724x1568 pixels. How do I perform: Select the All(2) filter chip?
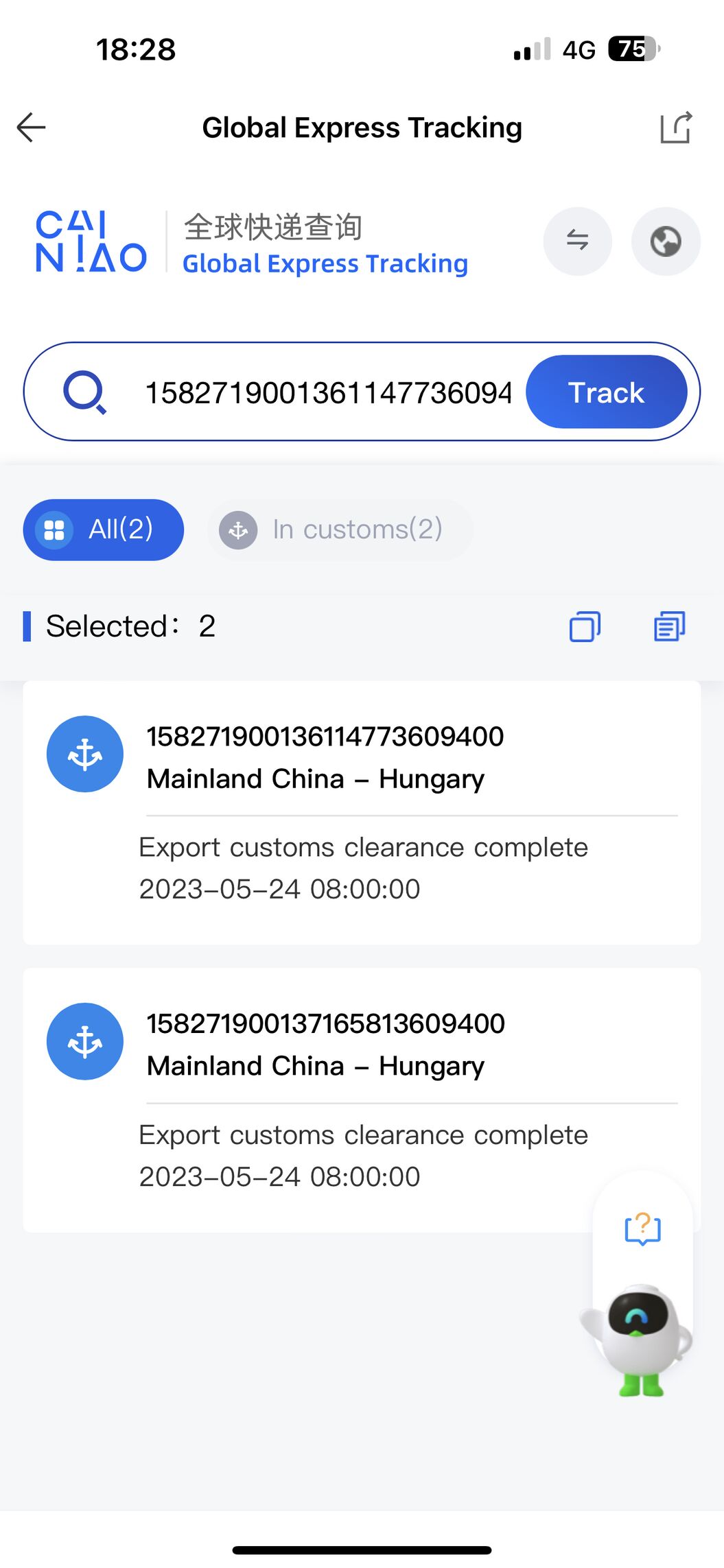coord(104,530)
